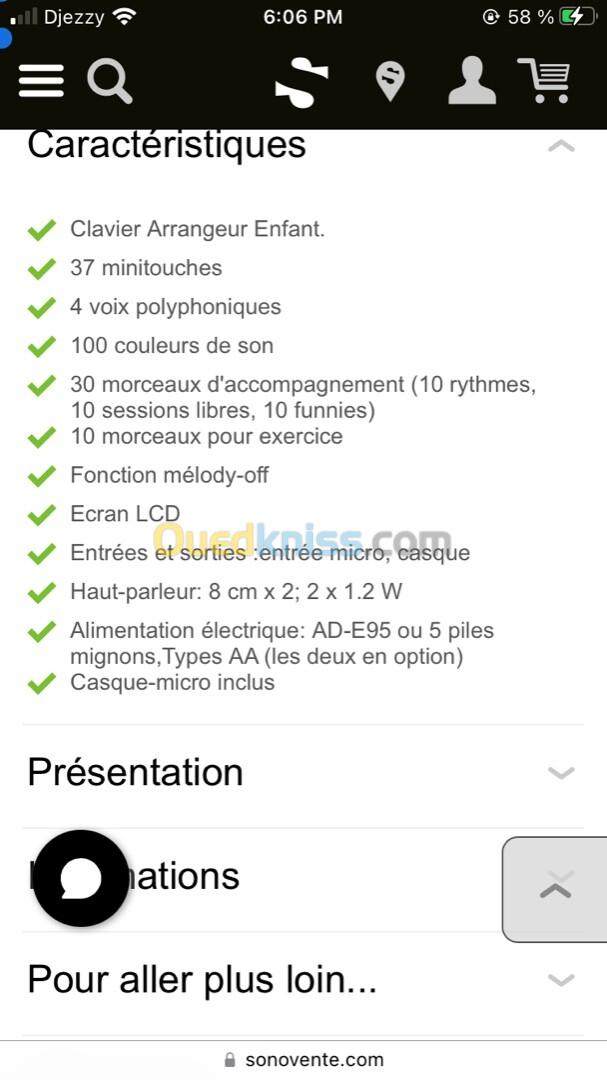The height and width of the screenshot is (1080, 607).
Task: Expand the Présentation section
Action: click(561, 773)
